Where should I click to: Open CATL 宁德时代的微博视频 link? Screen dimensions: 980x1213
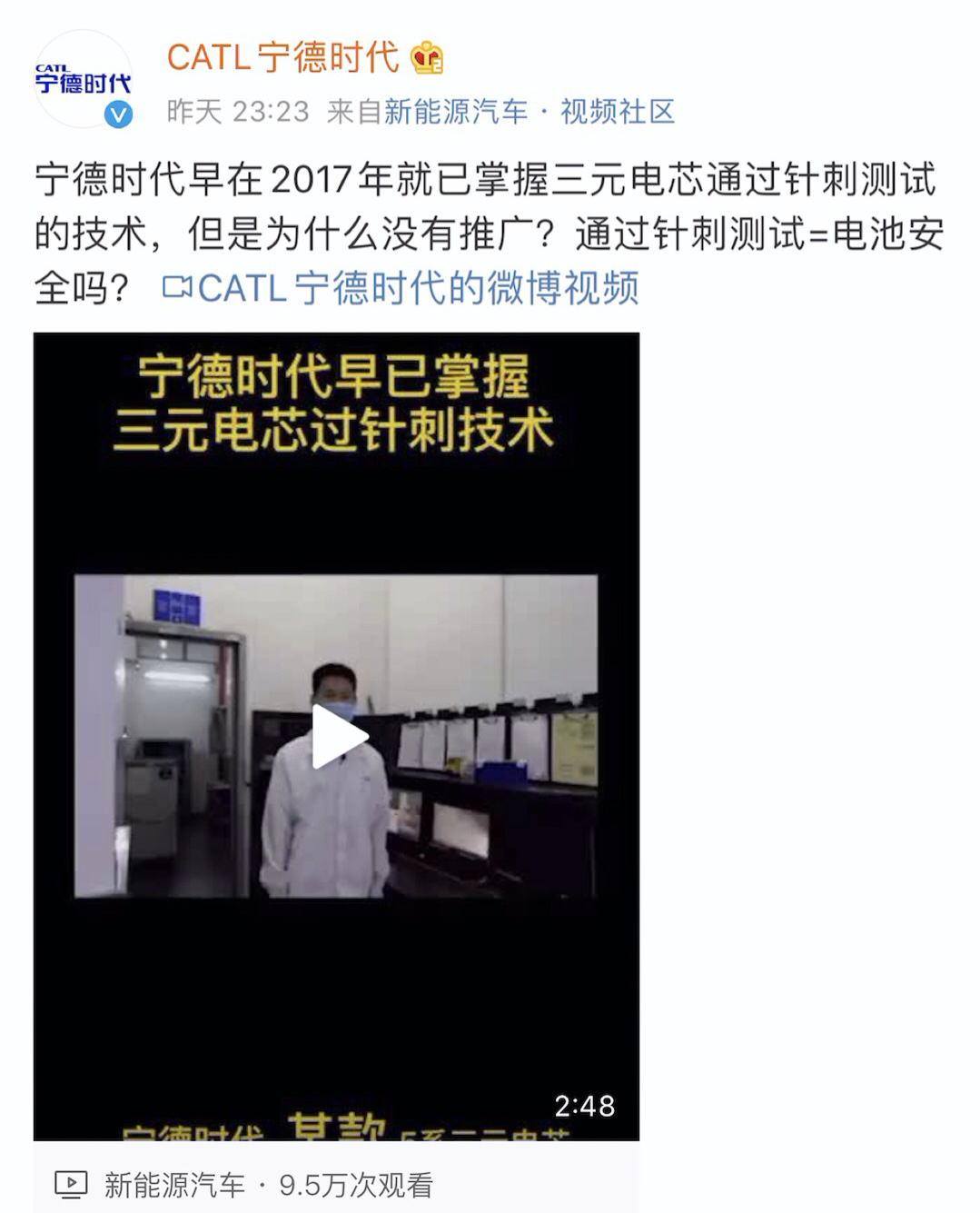pos(401,289)
